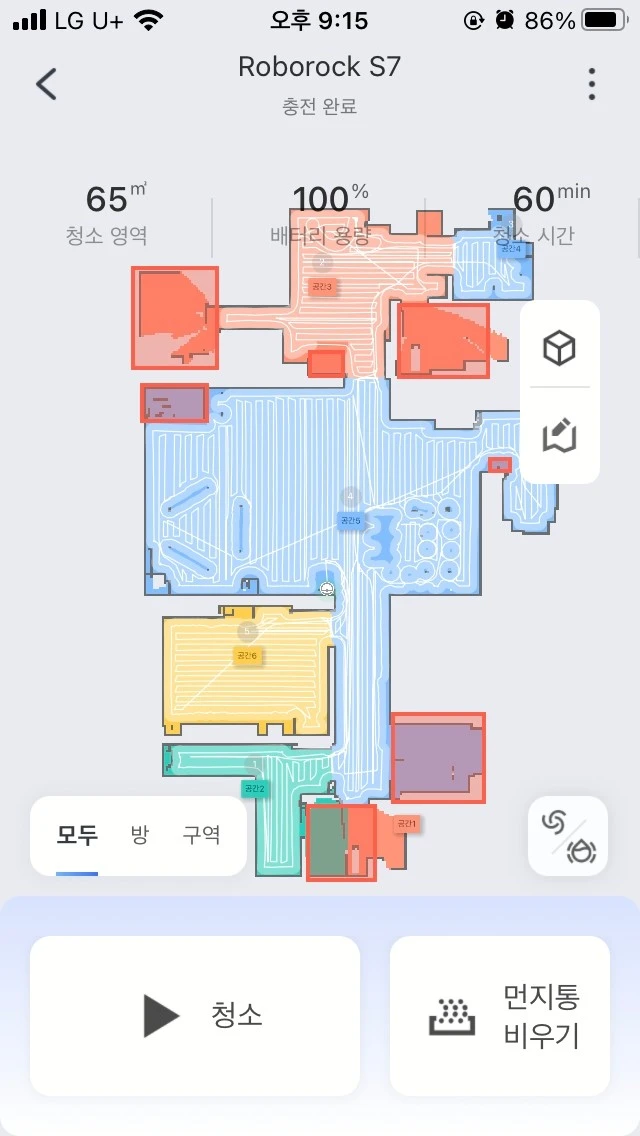Select room 공간4 on the map
This screenshot has height=1136, width=640.
[512, 247]
